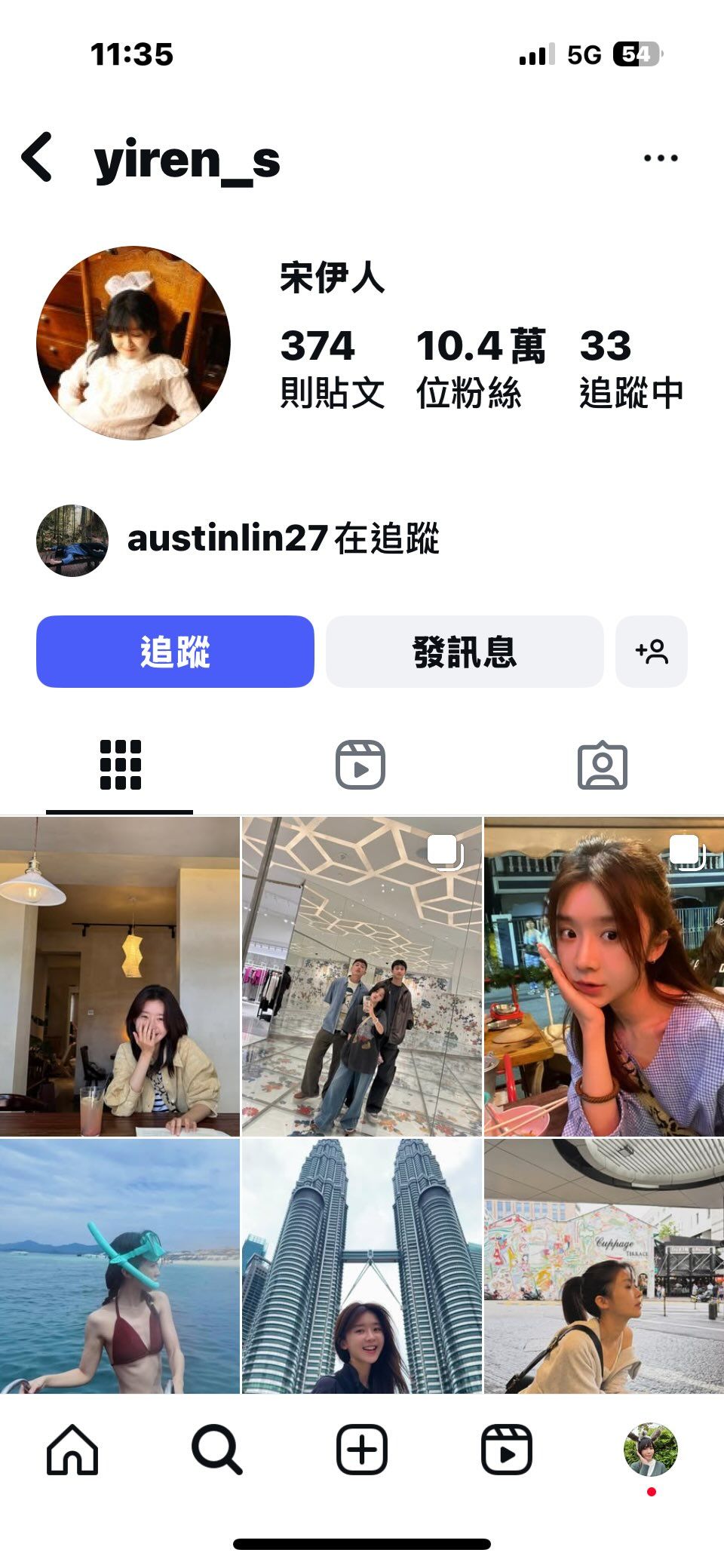Open Search and Explore
724x1568 pixels.
click(x=217, y=1450)
